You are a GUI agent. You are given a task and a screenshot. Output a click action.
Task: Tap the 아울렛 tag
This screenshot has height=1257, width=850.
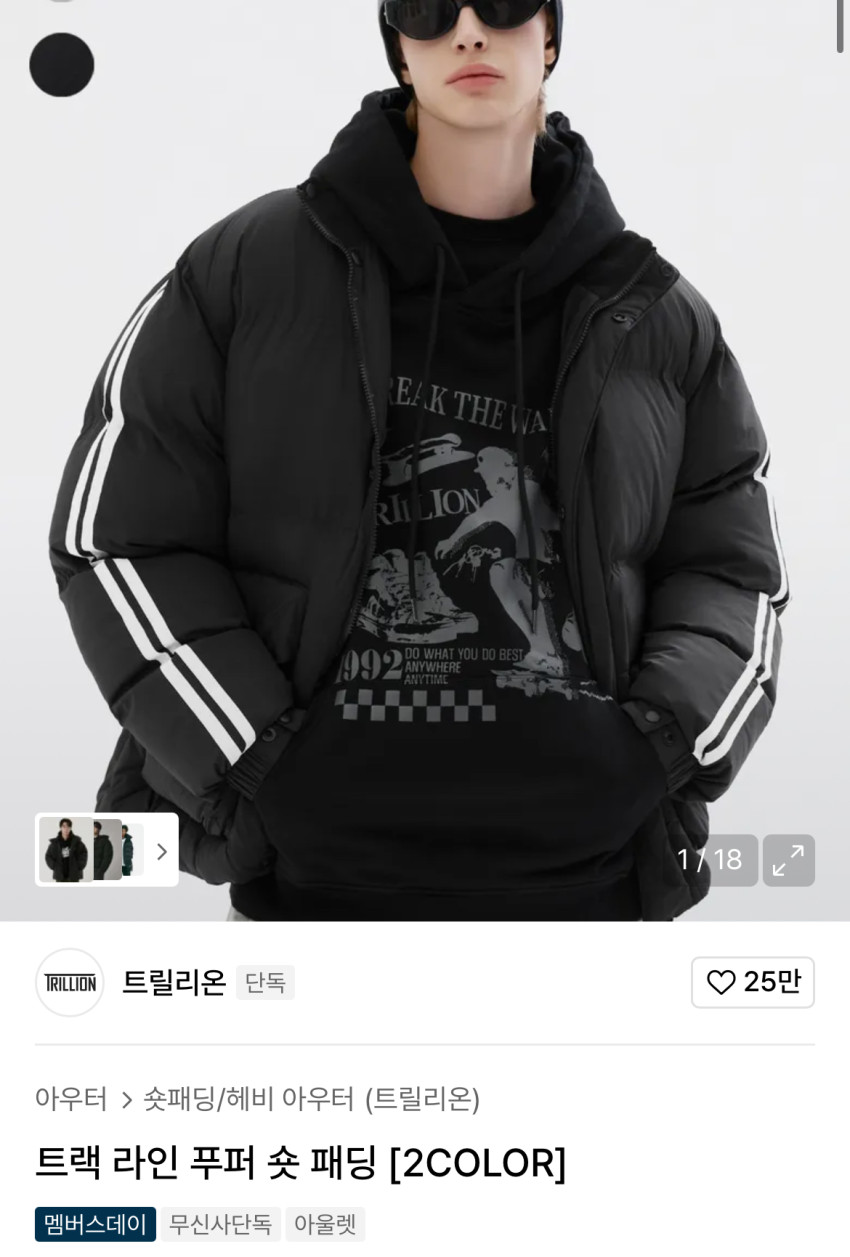pyautogui.click(x=325, y=1224)
